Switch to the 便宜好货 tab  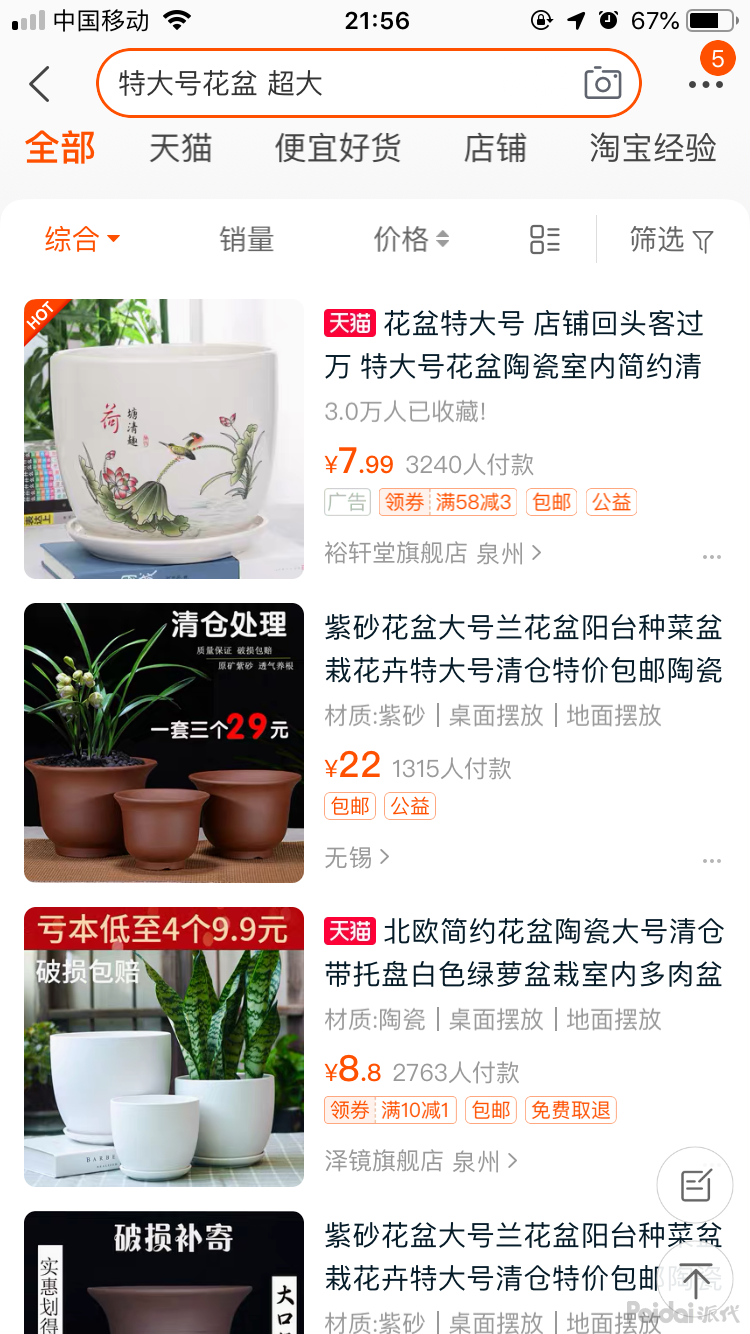[337, 149]
